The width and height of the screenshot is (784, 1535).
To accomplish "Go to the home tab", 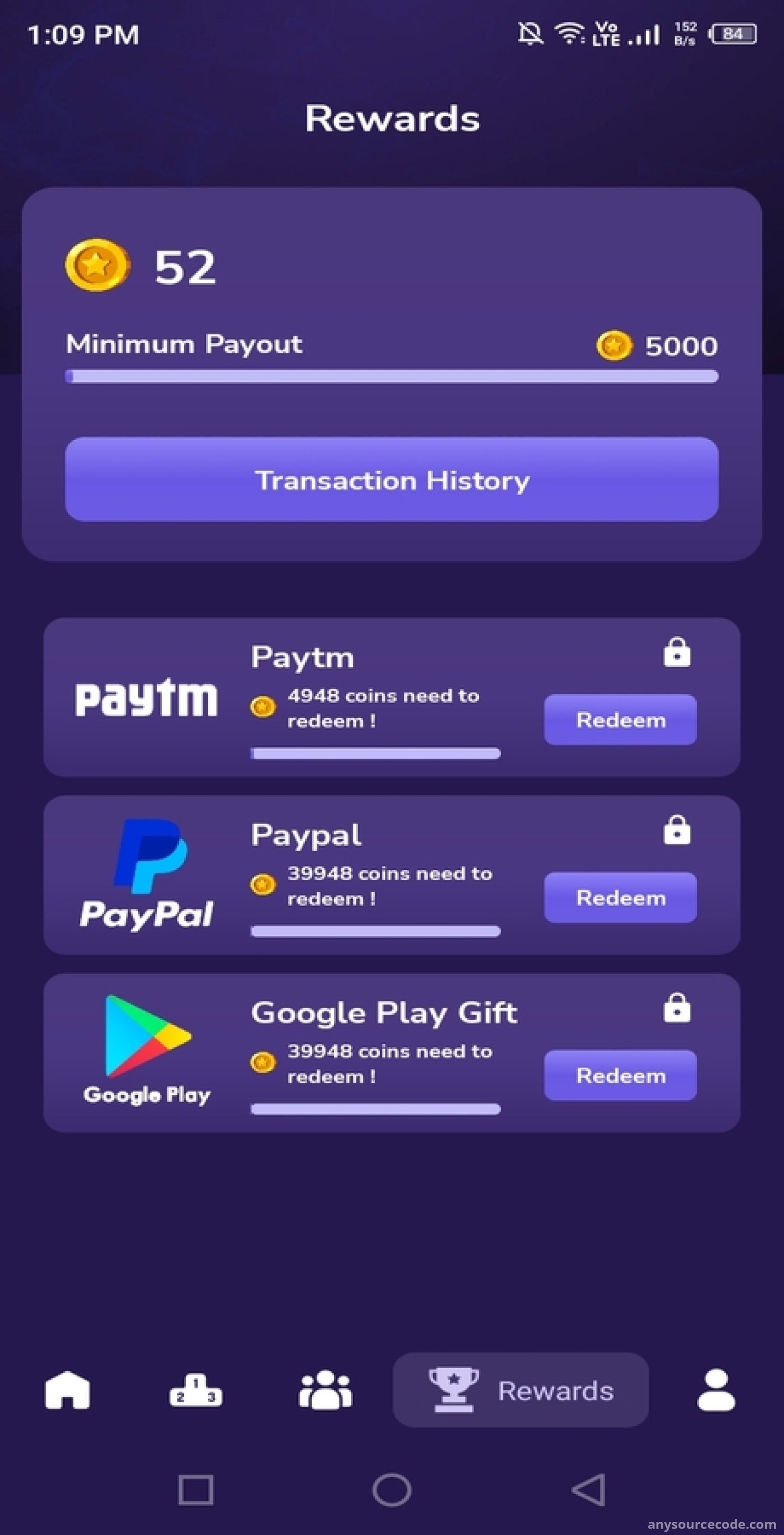I will click(x=67, y=1390).
